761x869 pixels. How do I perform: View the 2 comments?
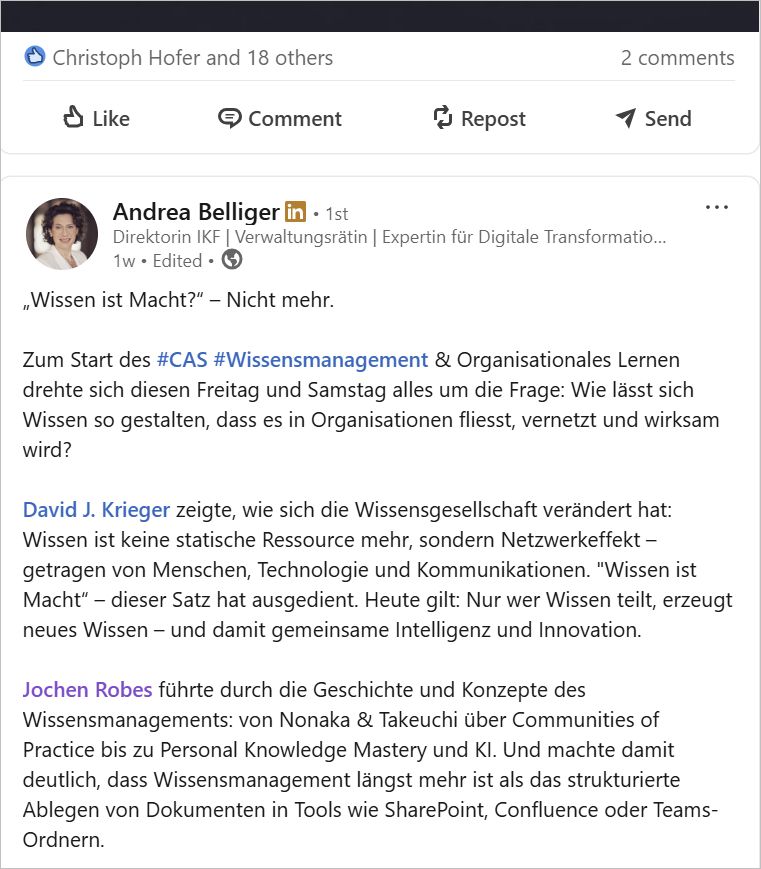[x=677, y=58]
